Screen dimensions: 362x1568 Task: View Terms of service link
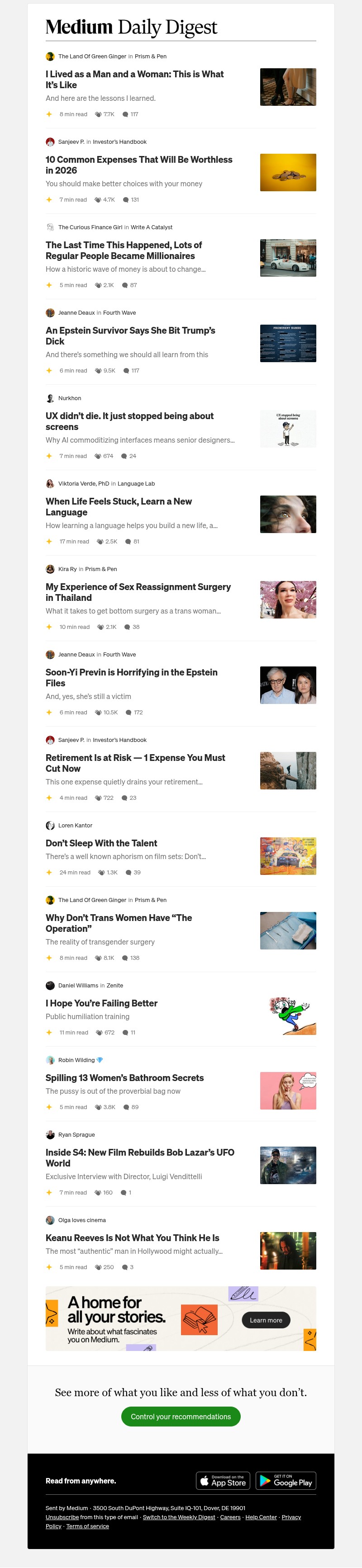(87, 1526)
